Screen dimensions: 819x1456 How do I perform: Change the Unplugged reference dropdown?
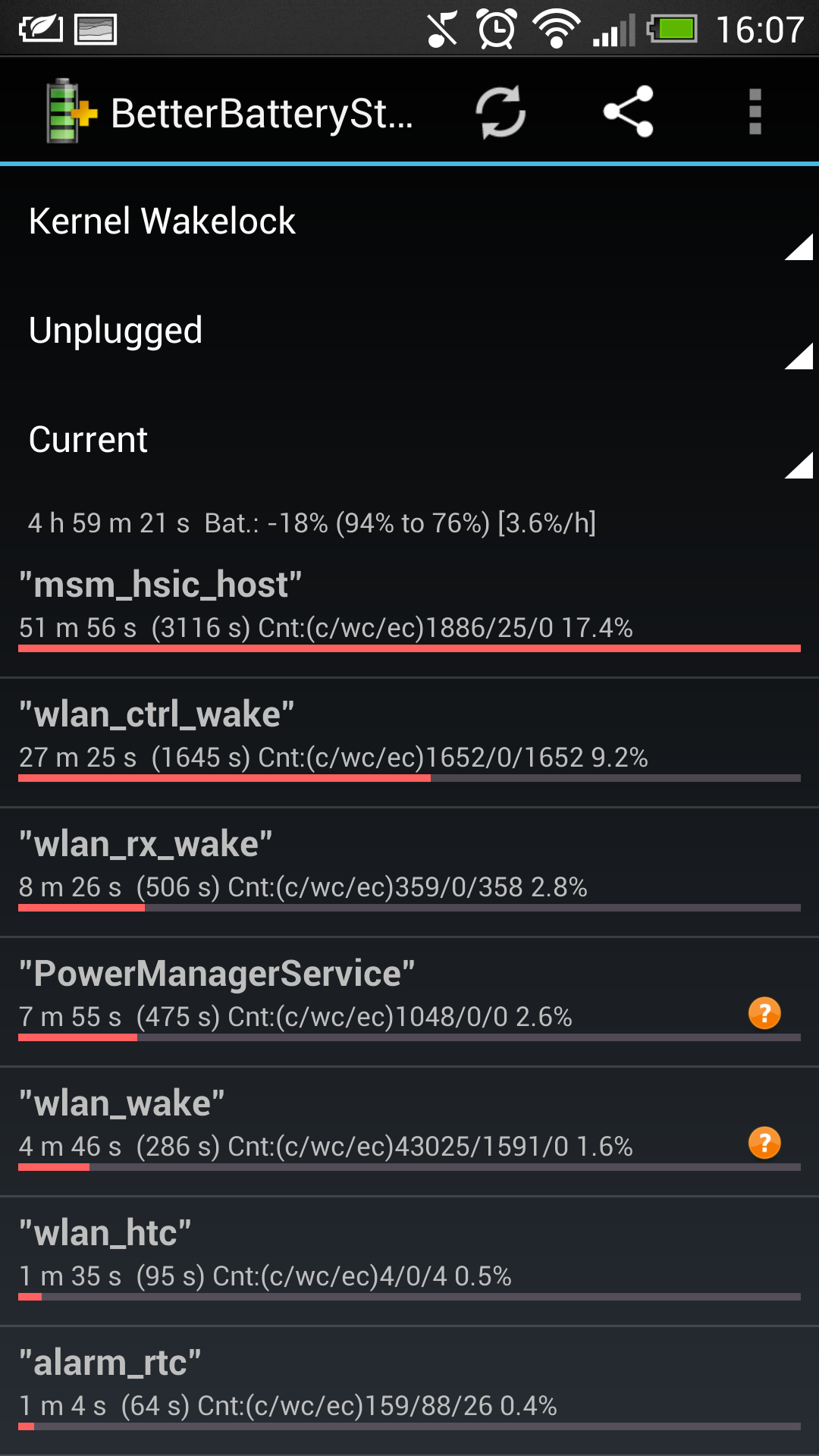tap(409, 331)
